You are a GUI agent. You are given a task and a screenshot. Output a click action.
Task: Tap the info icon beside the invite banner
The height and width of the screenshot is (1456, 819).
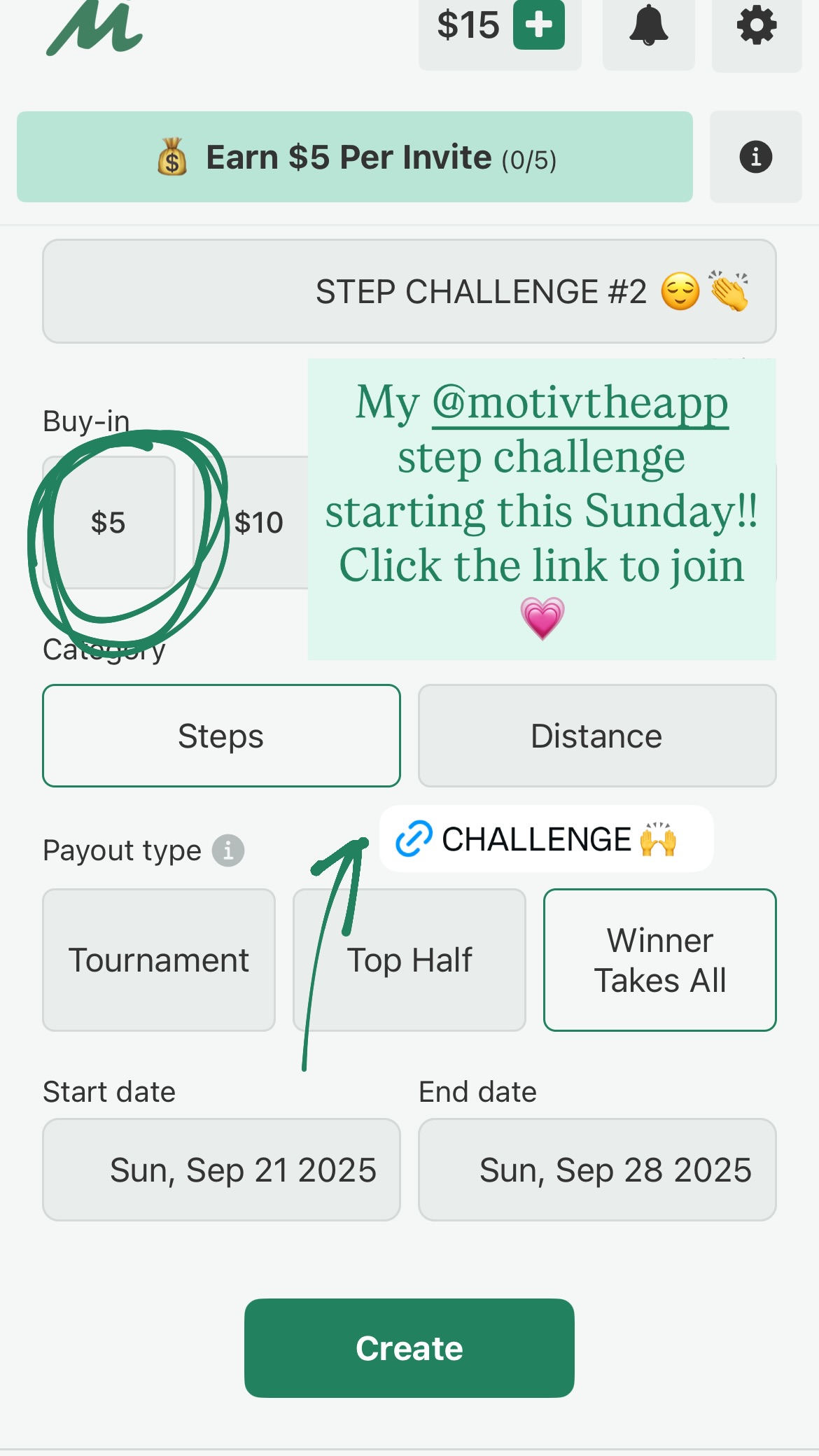click(755, 157)
